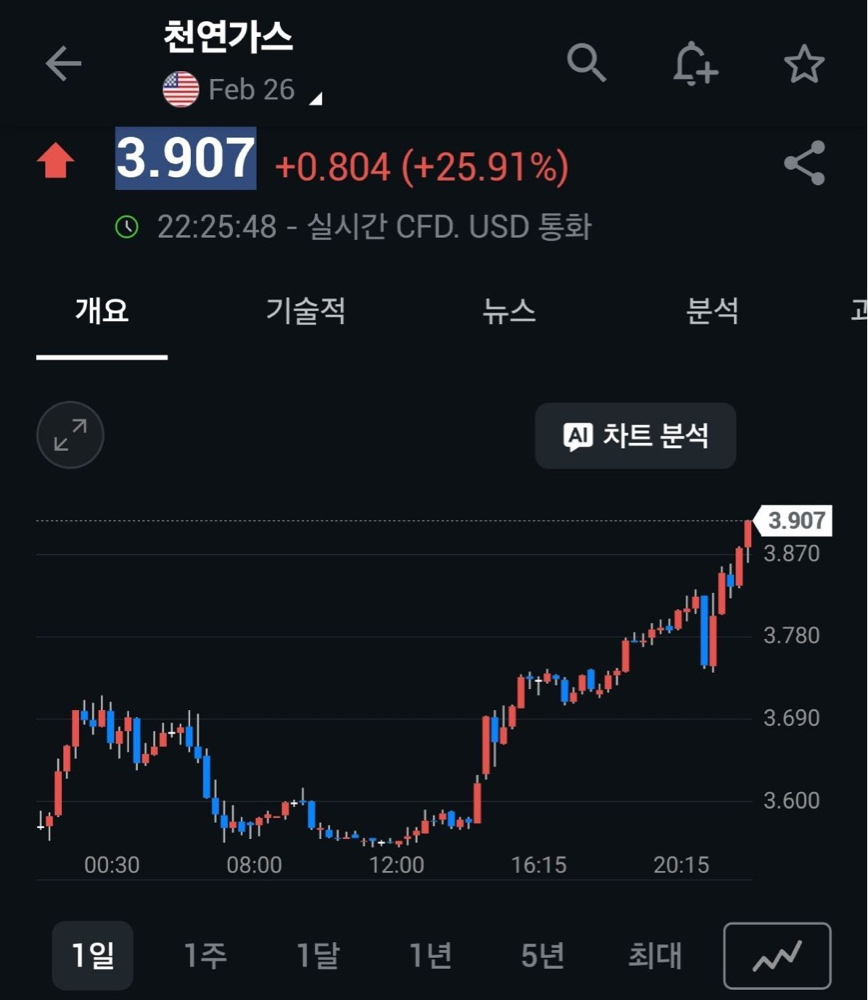Add a price alert with the bell icon

[695, 64]
